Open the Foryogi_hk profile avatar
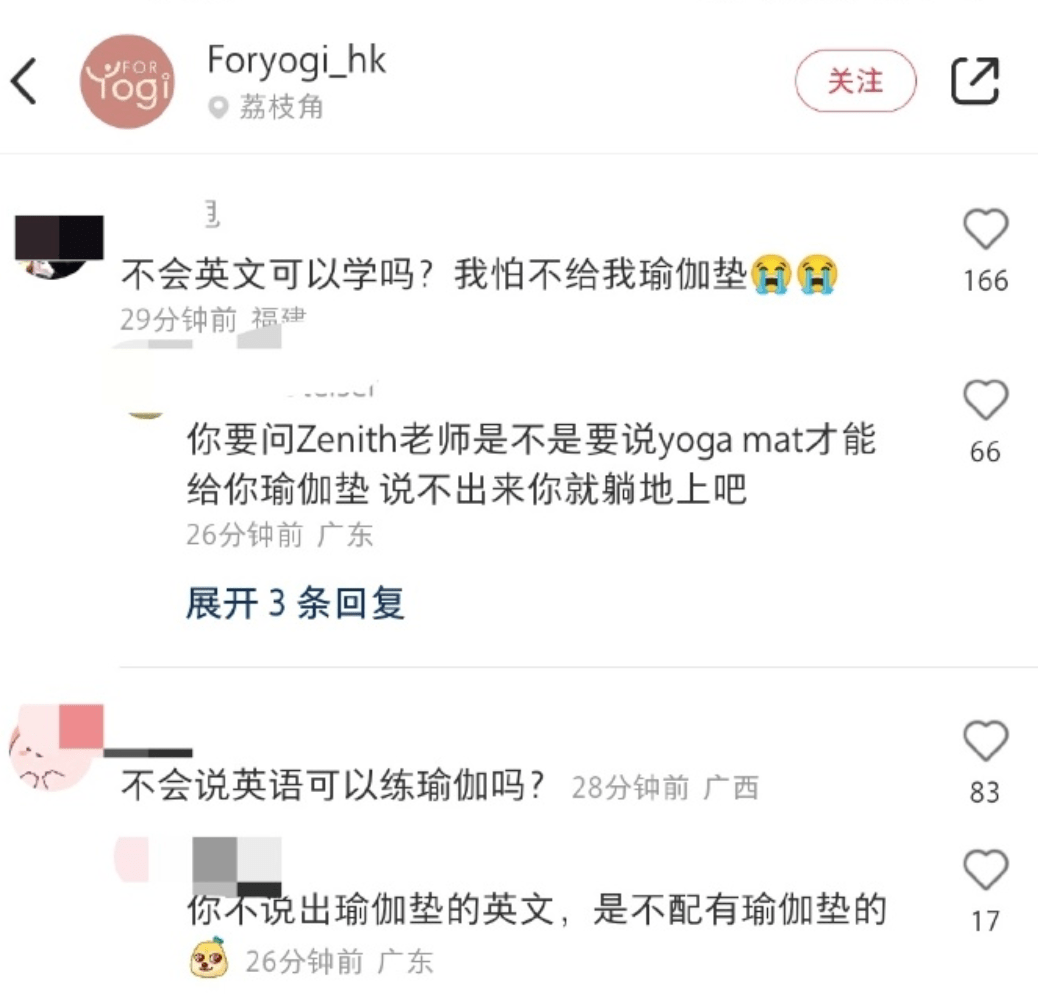Viewport: 1038px width, 1006px height. pos(127,82)
